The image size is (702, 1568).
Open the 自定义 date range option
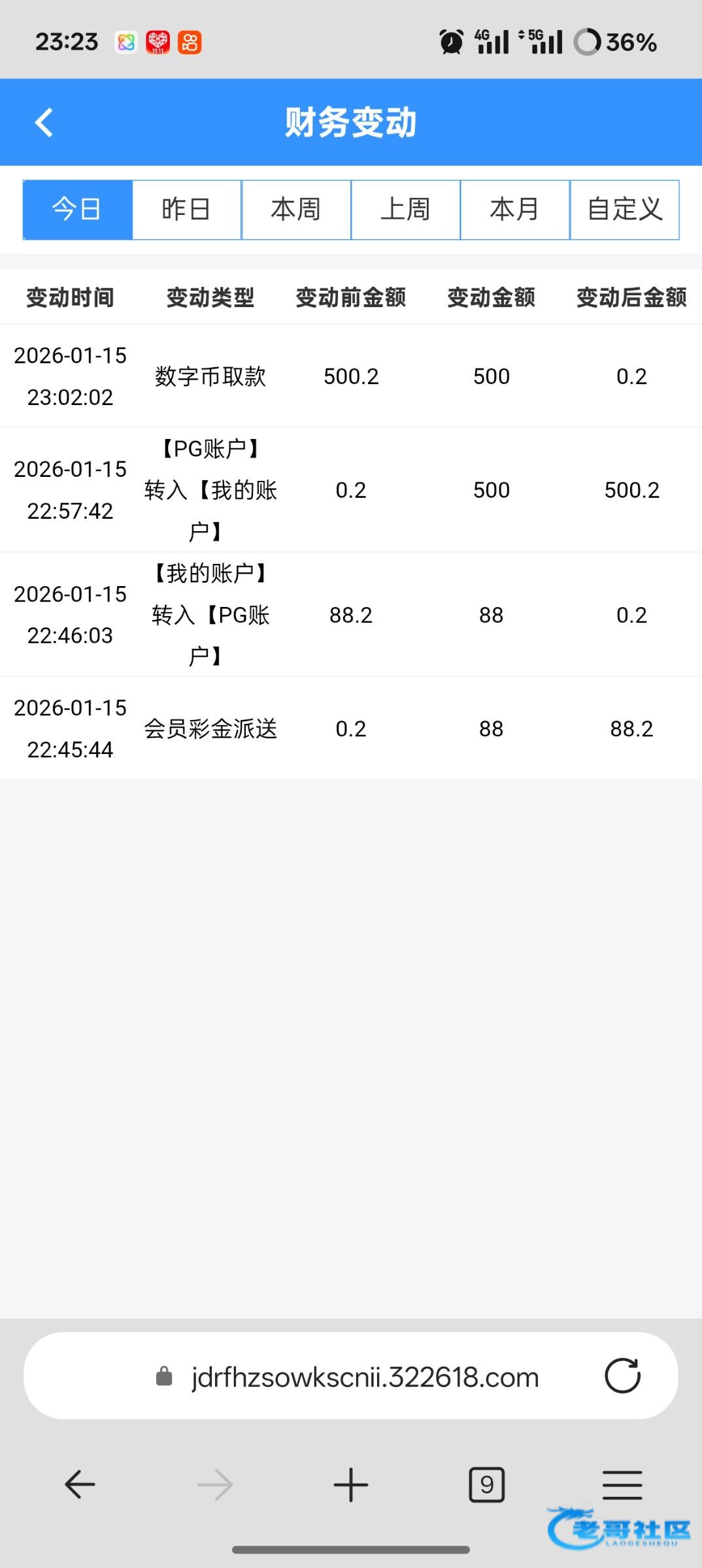pyautogui.click(x=624, y=210)
